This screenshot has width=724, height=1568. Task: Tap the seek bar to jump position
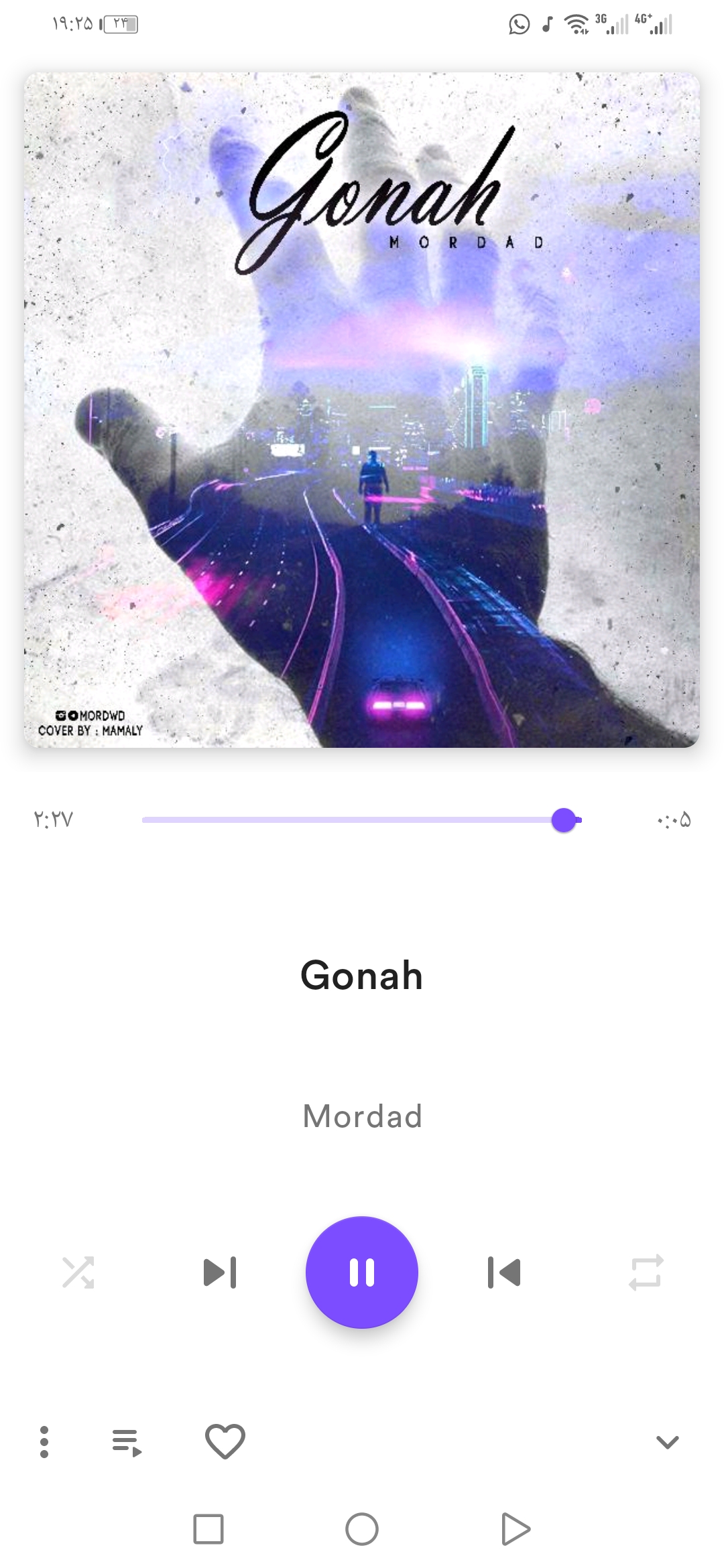(362, 820)
